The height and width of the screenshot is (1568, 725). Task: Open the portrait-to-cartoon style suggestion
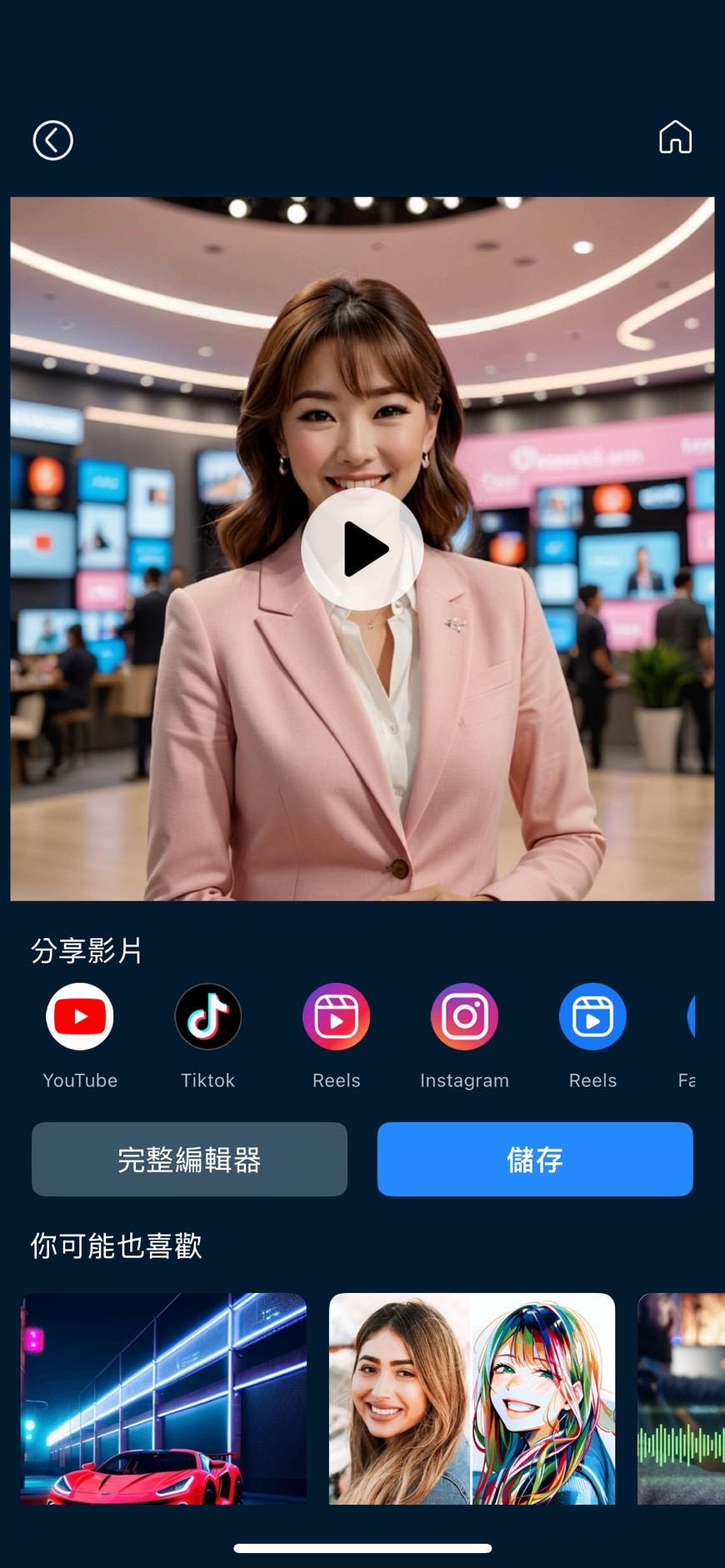pyautogui.click(x=472, y=1398)
